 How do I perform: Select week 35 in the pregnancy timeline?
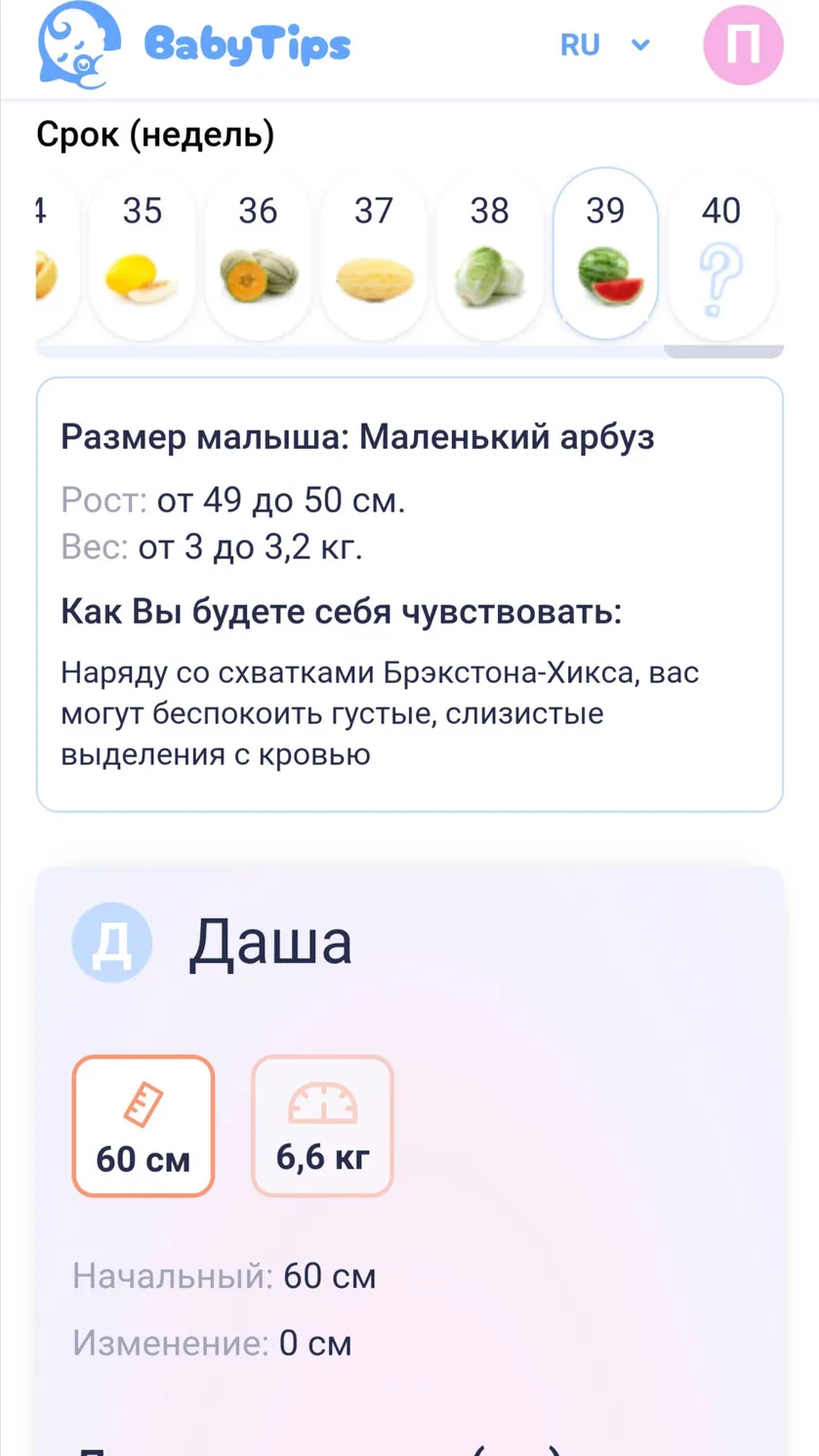[143, 254]
